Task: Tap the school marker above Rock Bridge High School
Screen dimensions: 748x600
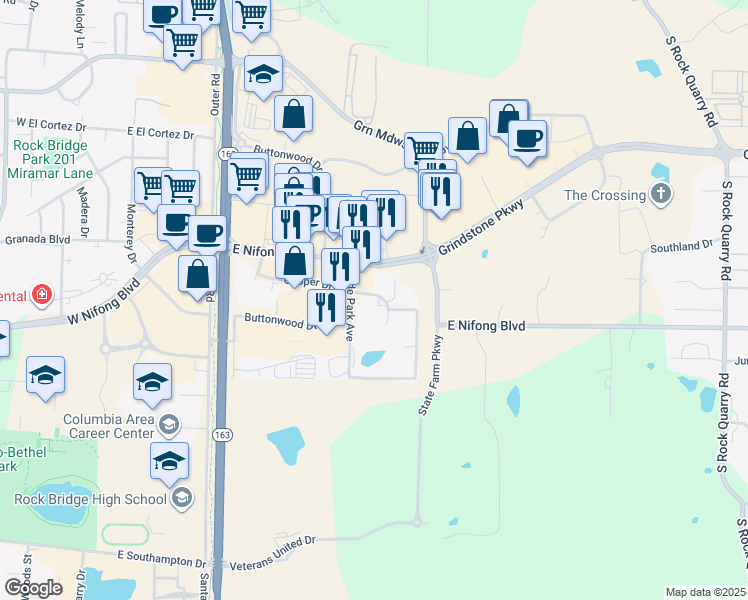Action: (169, 463)
